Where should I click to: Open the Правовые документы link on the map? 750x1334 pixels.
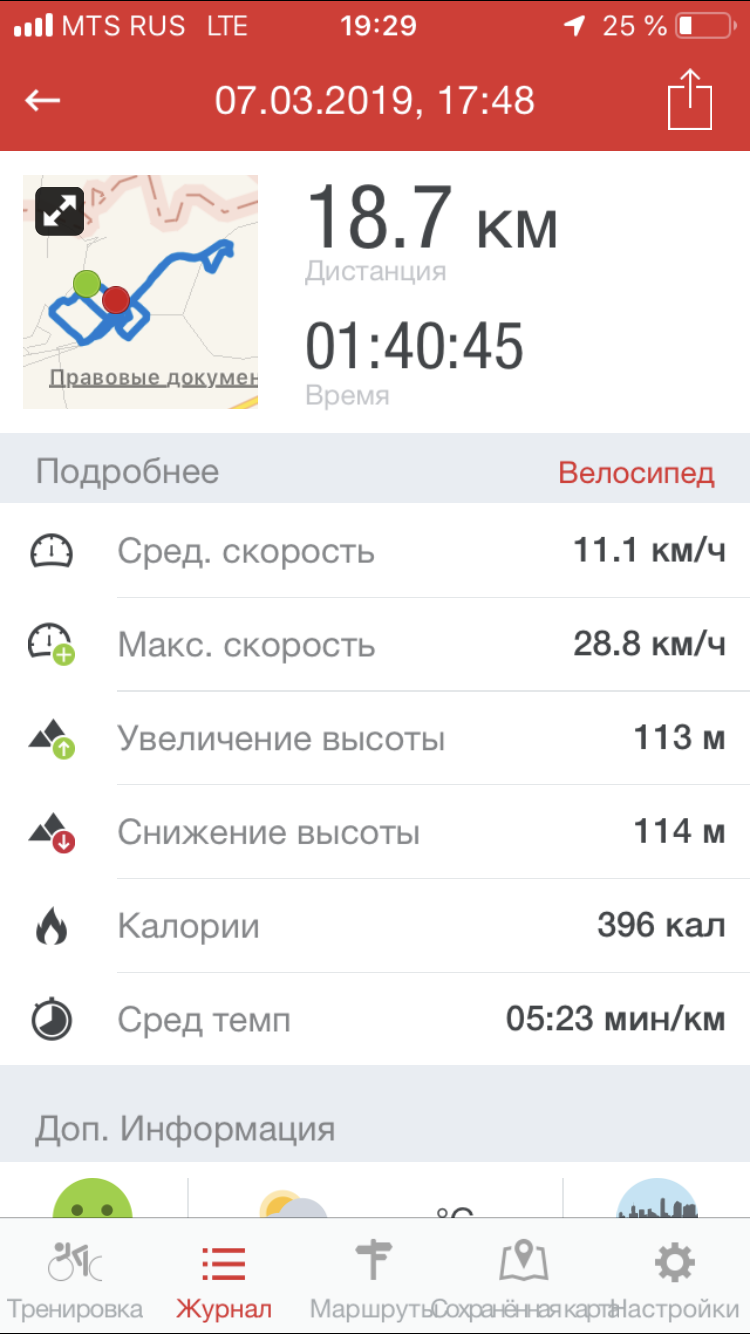[x=153, y=378]
